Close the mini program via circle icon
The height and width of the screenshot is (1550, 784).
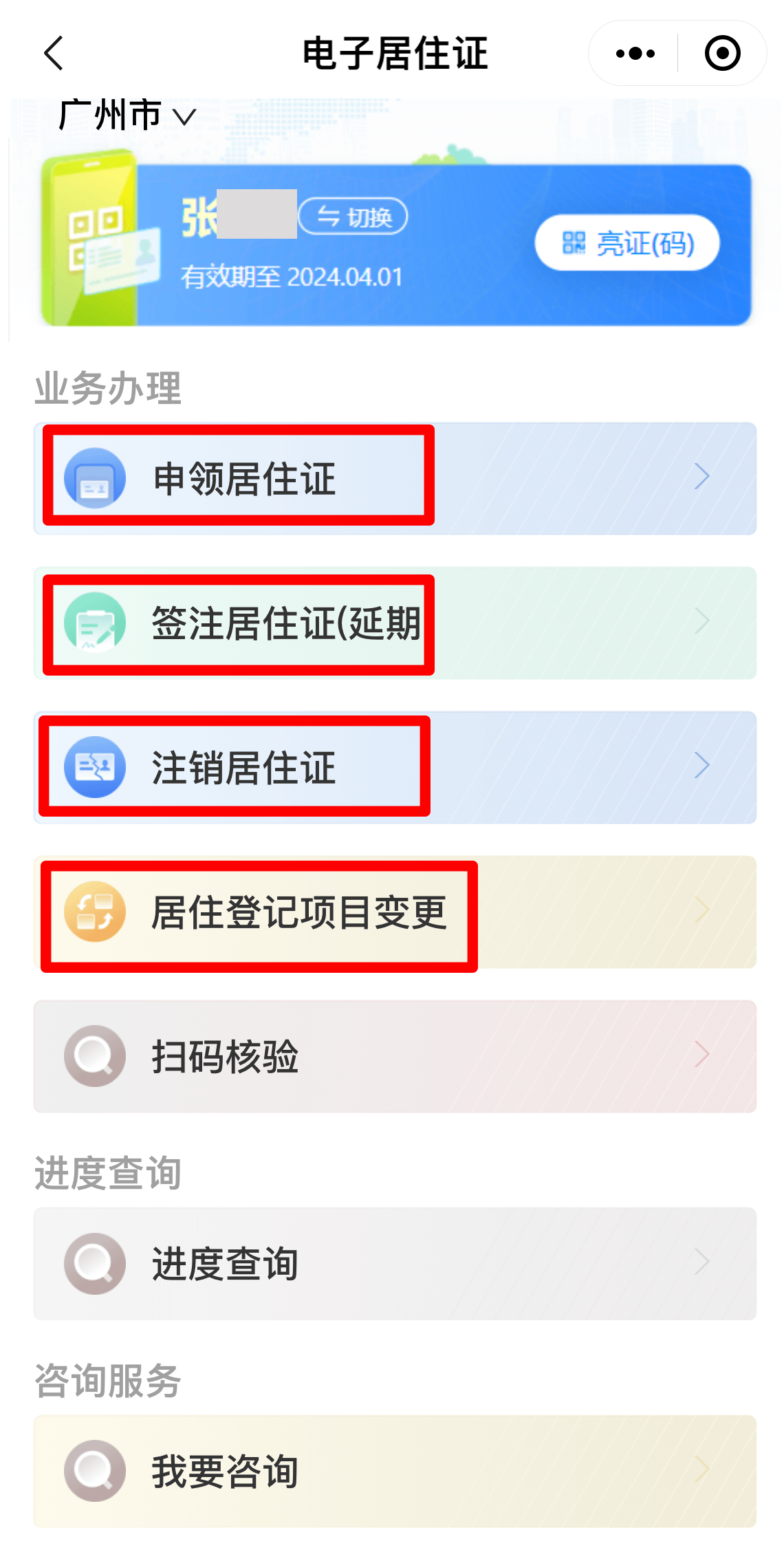722,54
